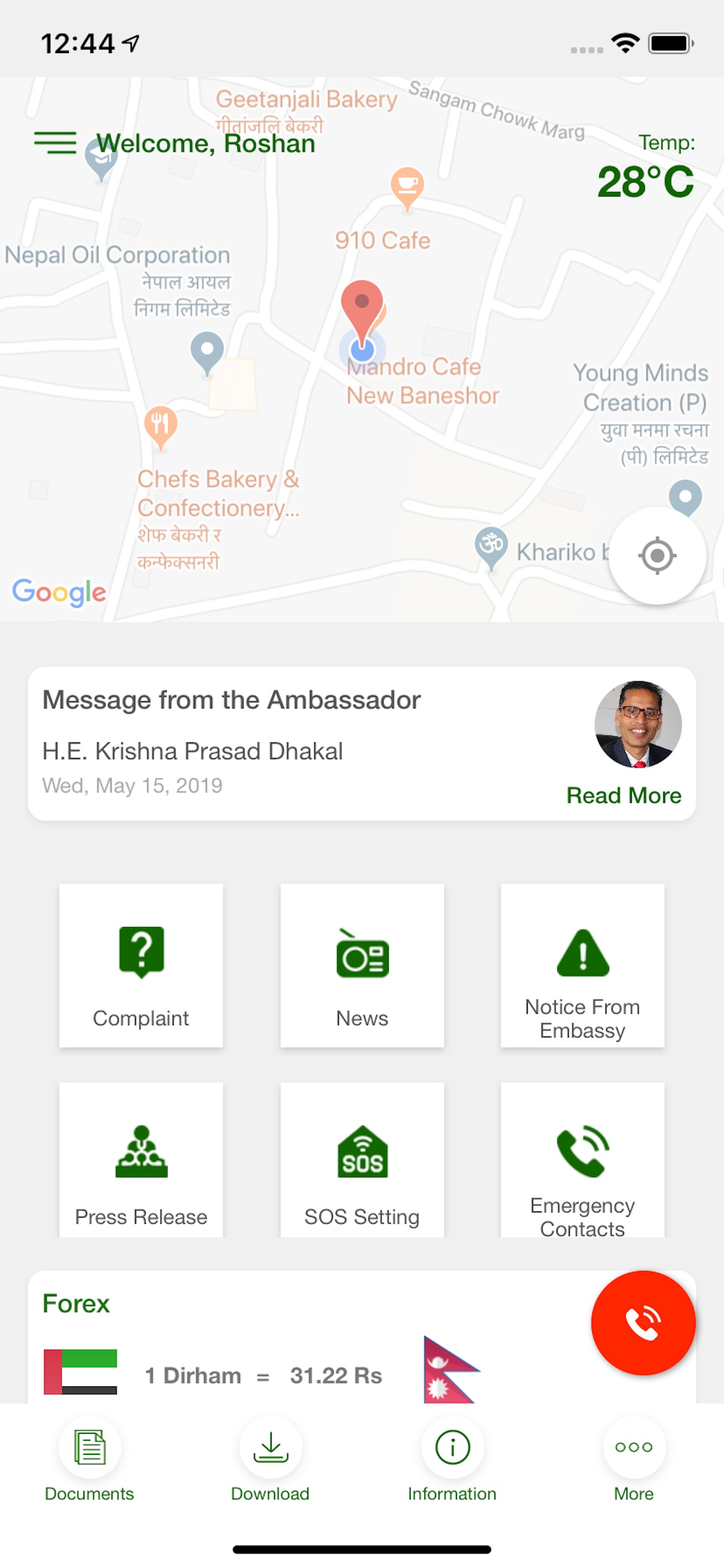Viewport: 724px width, 1568px height.
Task: Go to SOS Setting
Action: pos(362,1160)
